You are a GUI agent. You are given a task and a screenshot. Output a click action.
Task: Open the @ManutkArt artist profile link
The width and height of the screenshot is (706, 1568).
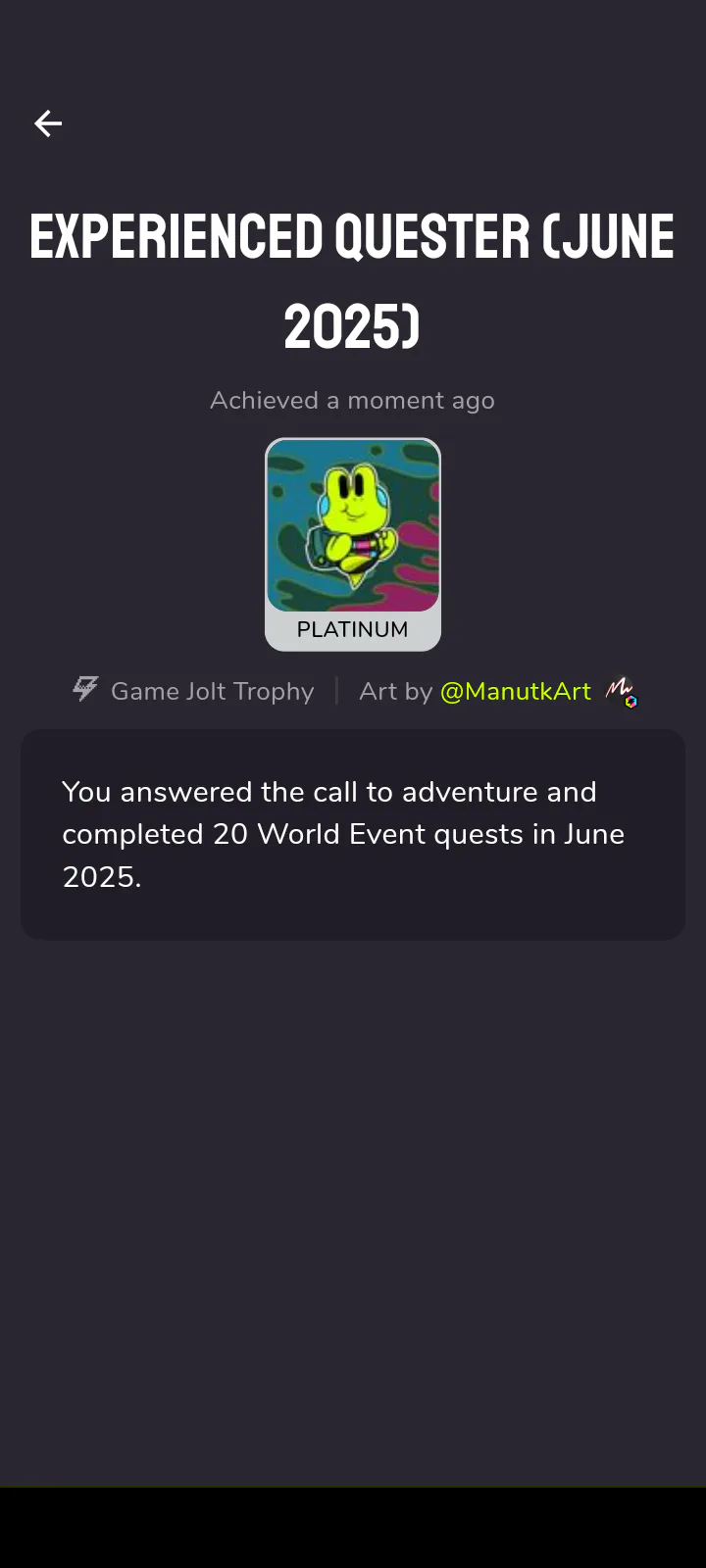[516, 691]
